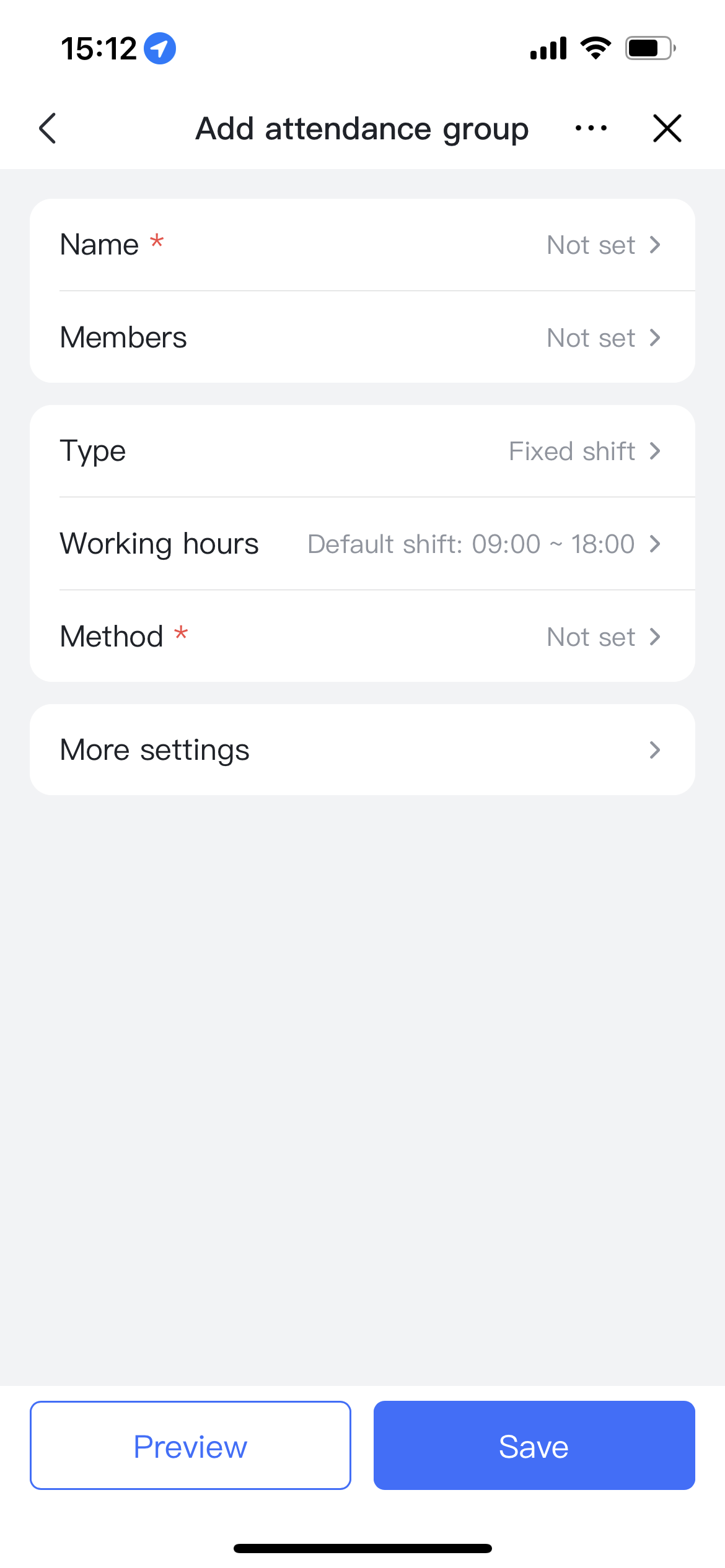Save the attendance group
Screen dimensions: 725x1568
534,1446
